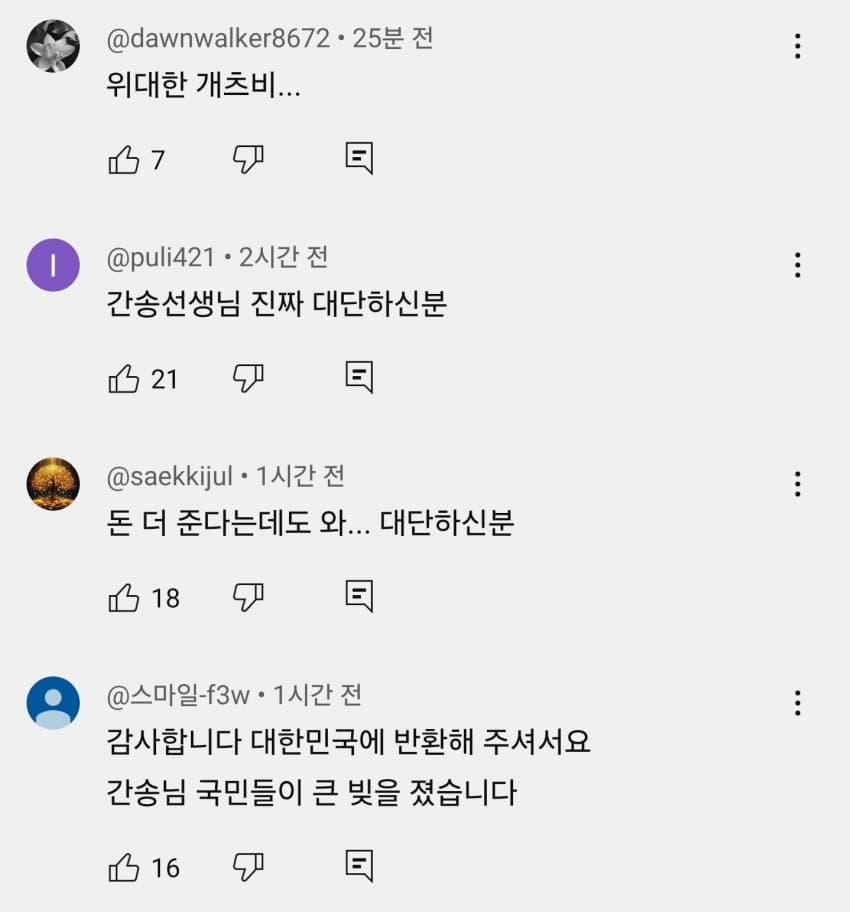This screenshot has height=912, width=850.
Task: Reply to @puli421's comment
Action: coord(359,377)
